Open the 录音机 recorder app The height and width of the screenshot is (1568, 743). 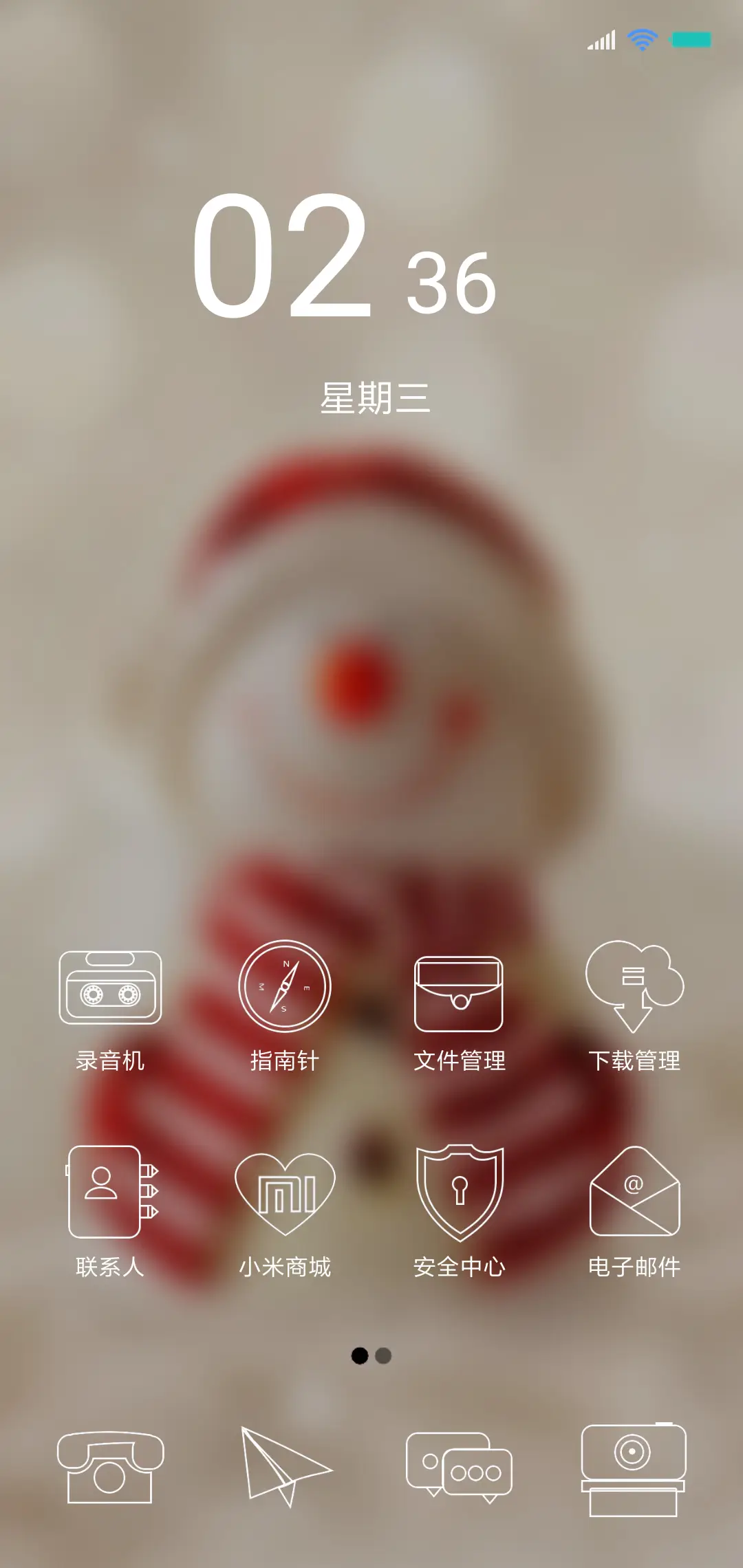(110, 990)
